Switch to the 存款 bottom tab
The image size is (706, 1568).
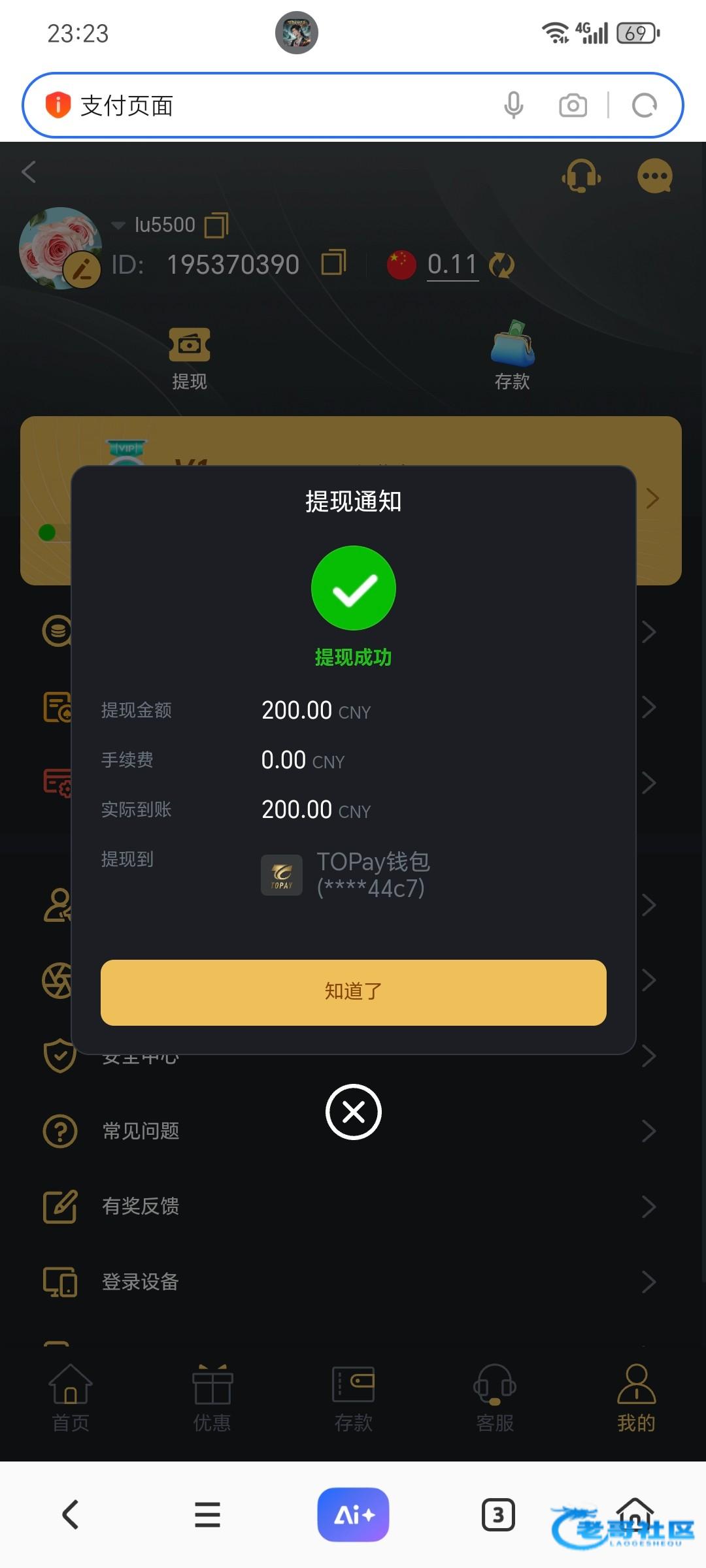click(x=353, y=1398)
